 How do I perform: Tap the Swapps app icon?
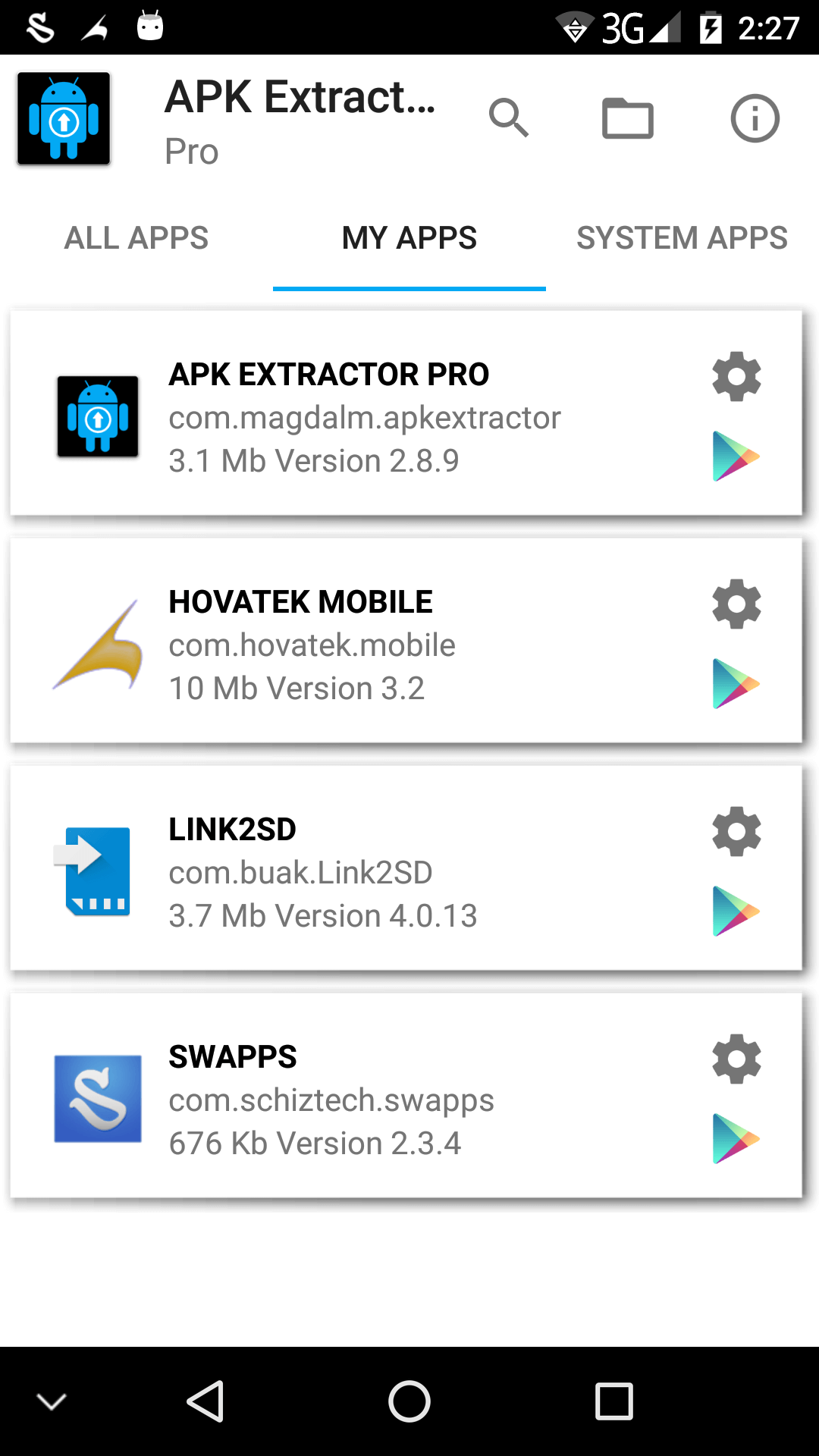[x=96, y=1098]
